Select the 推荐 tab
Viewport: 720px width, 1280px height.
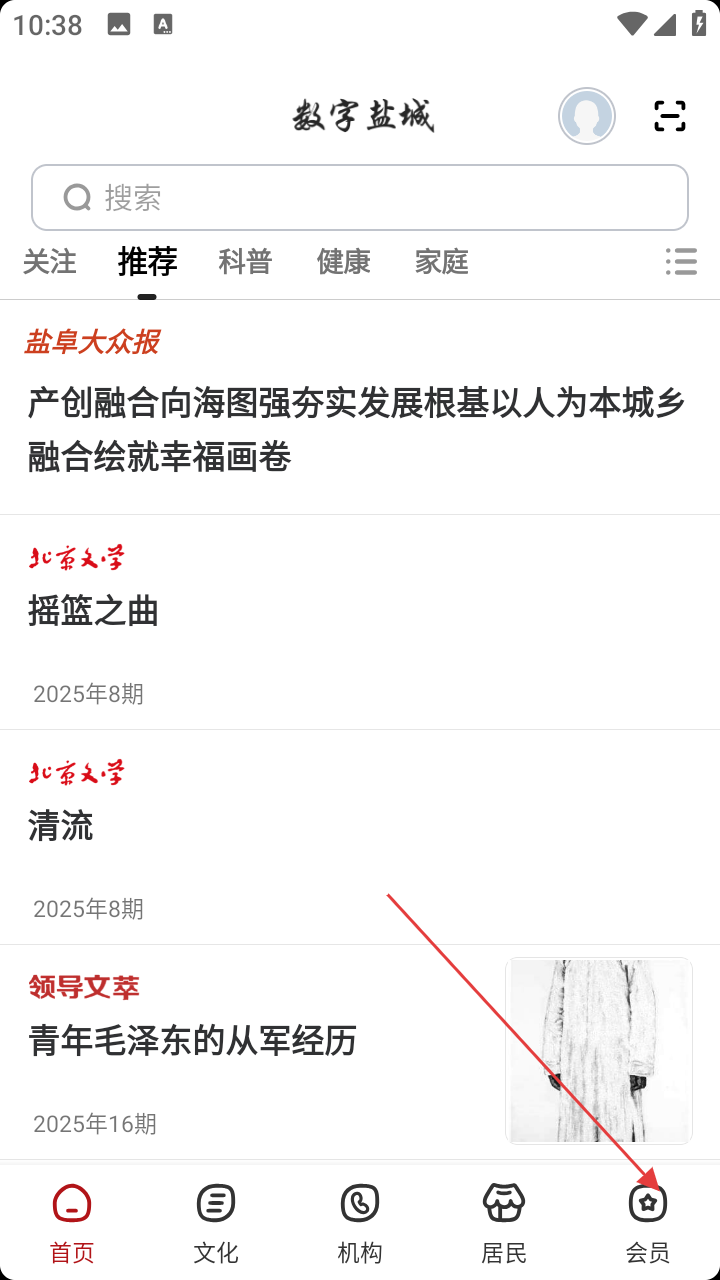click(x=147, y=262)
